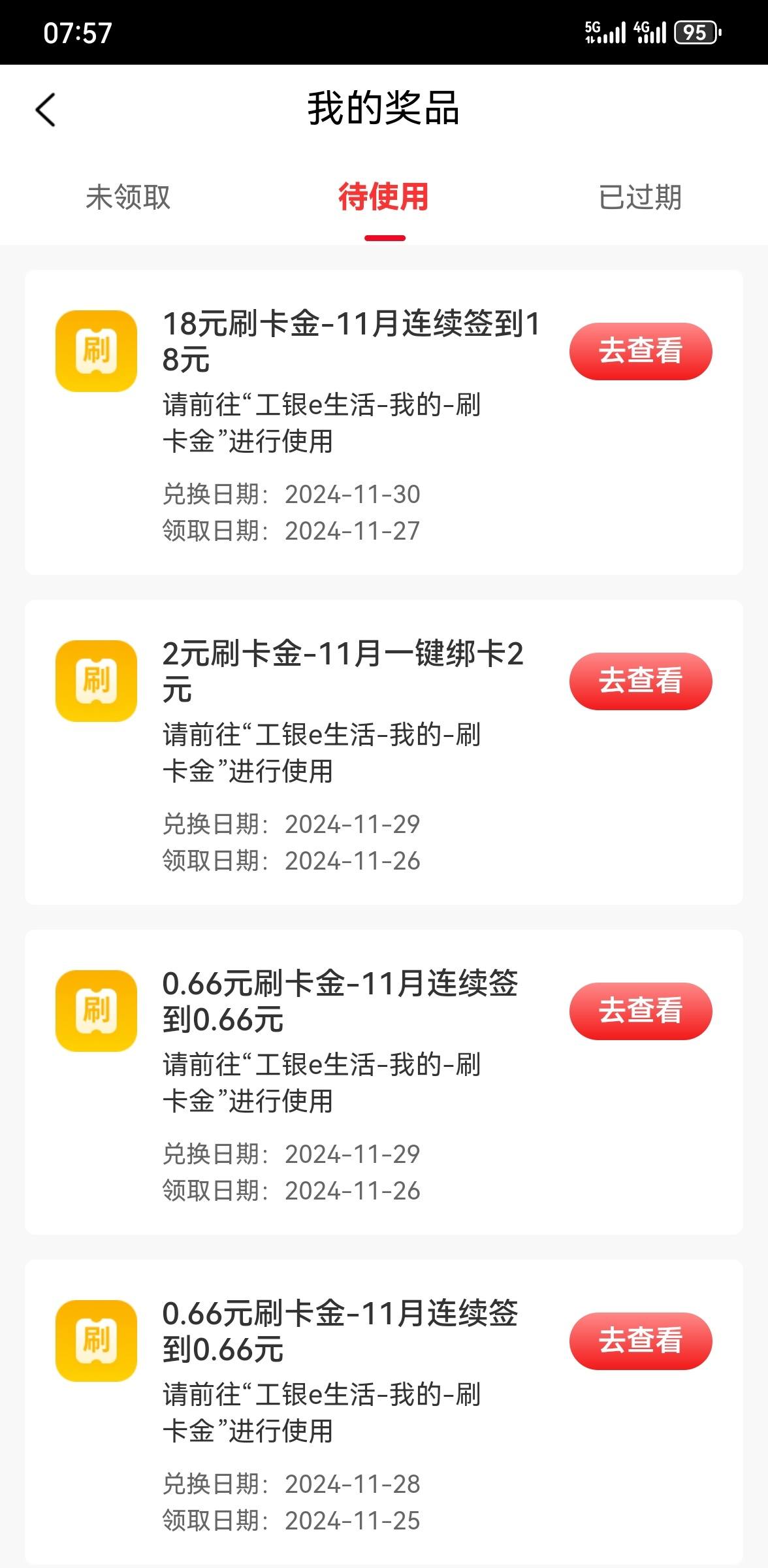View the 2元刷卡金 一键绑卡 prize via 去查看
768x1568 pixels.
coord(641,681)
